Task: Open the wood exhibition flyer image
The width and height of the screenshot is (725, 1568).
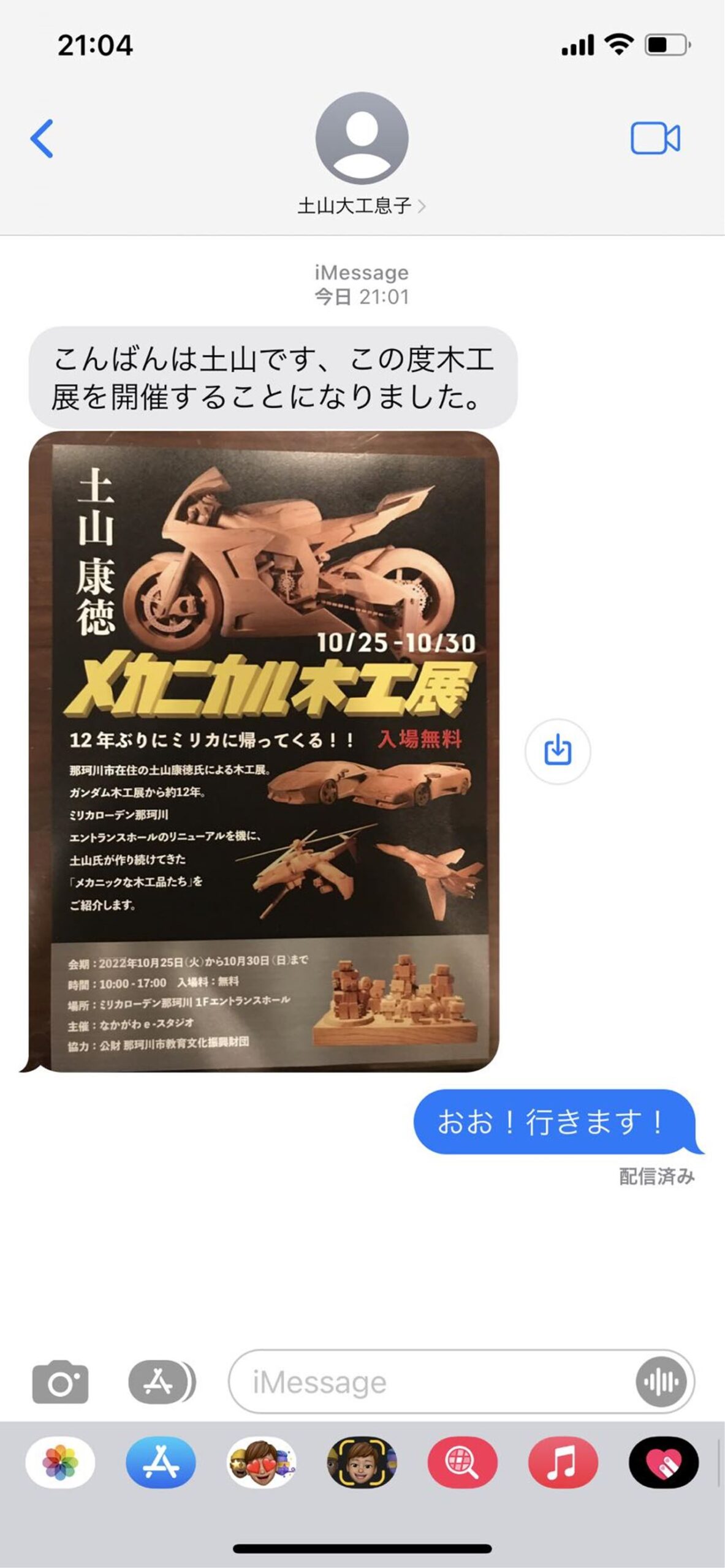Action: [x=264, y=752]
